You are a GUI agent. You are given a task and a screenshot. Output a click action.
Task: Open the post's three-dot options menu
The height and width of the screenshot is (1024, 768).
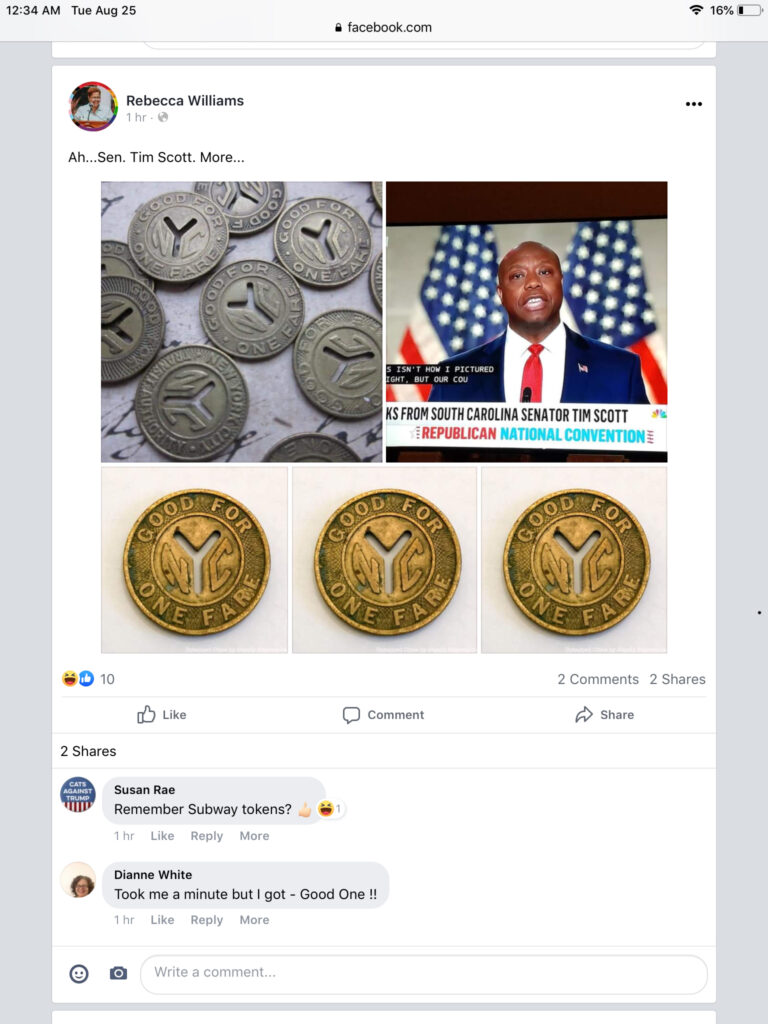point(694,104)
